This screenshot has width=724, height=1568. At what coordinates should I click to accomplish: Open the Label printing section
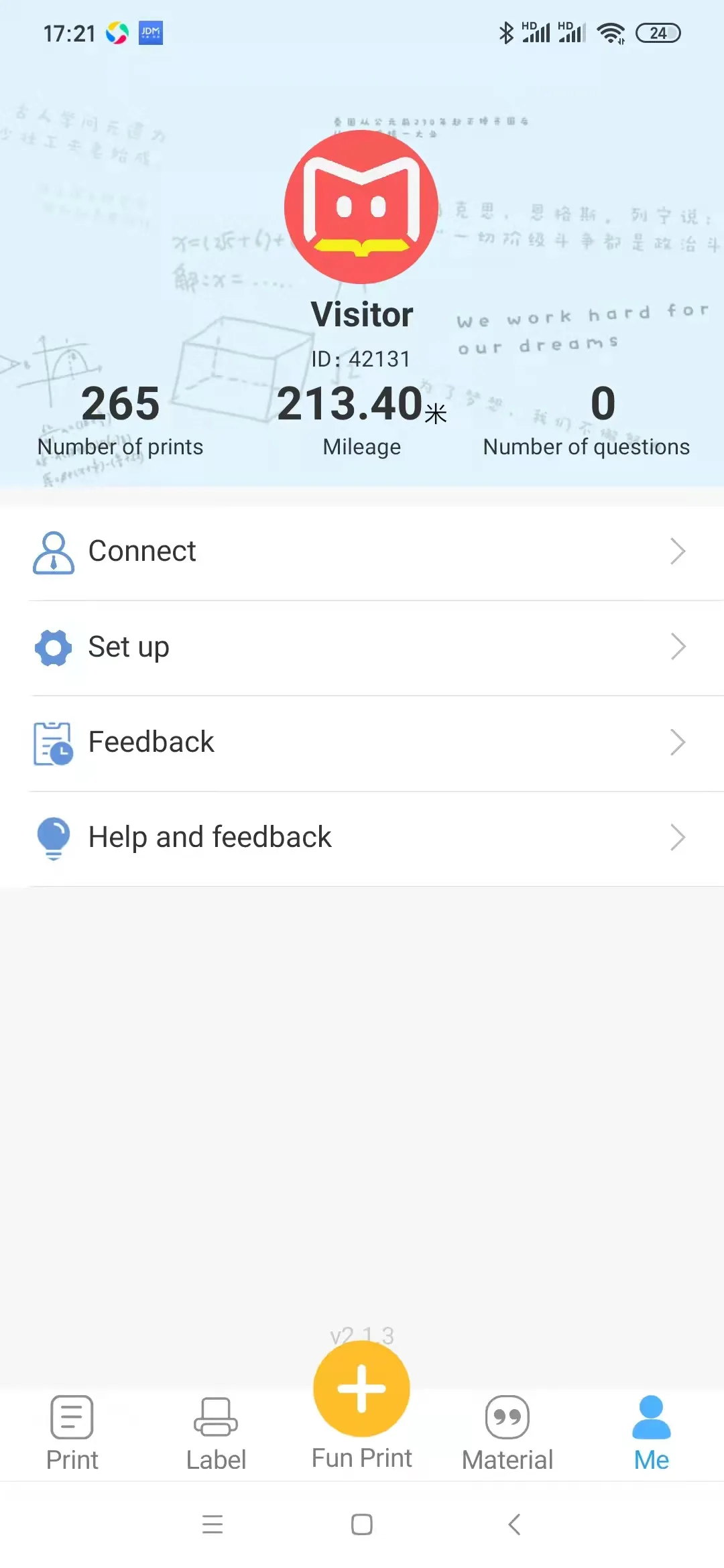tap(217, 1434)
